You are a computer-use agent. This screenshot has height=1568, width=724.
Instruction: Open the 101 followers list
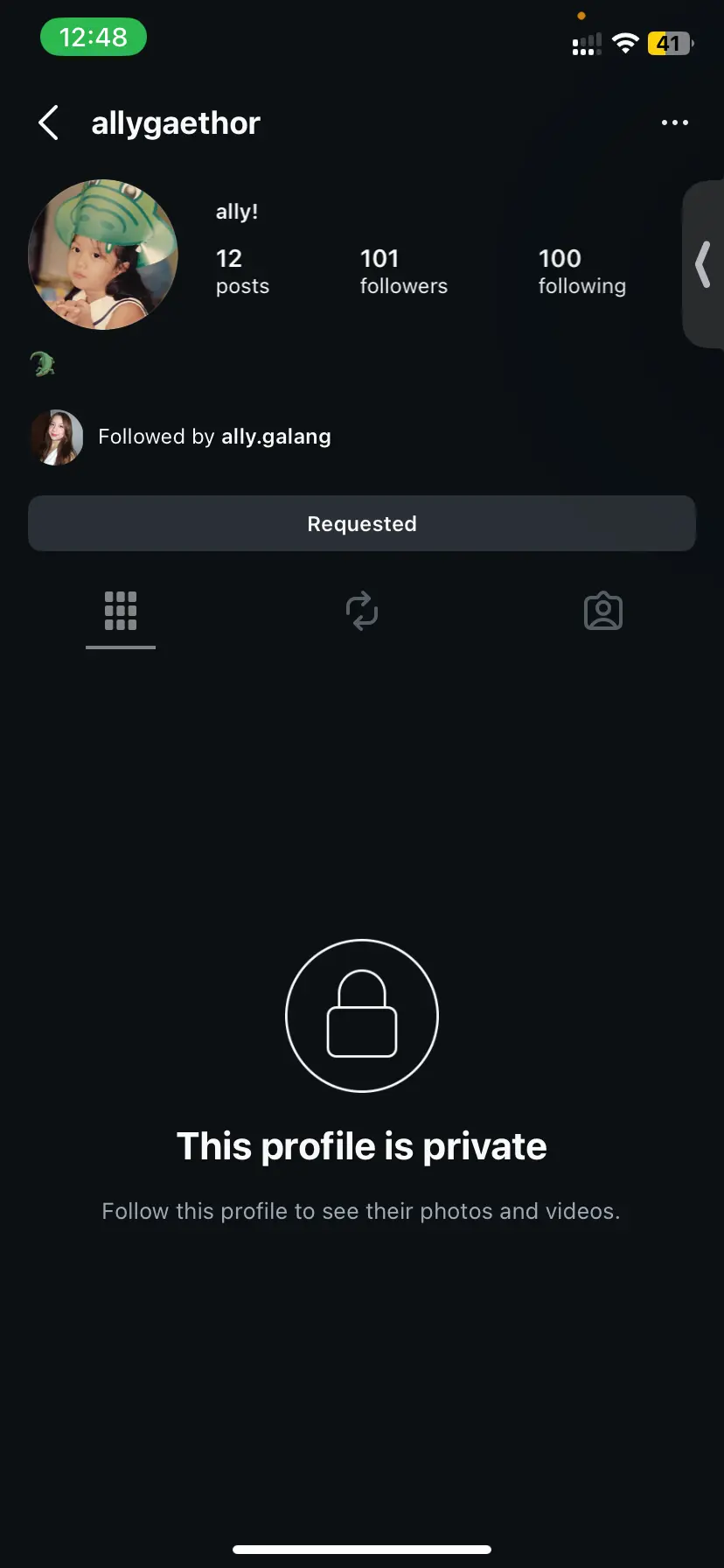point(403,270)
